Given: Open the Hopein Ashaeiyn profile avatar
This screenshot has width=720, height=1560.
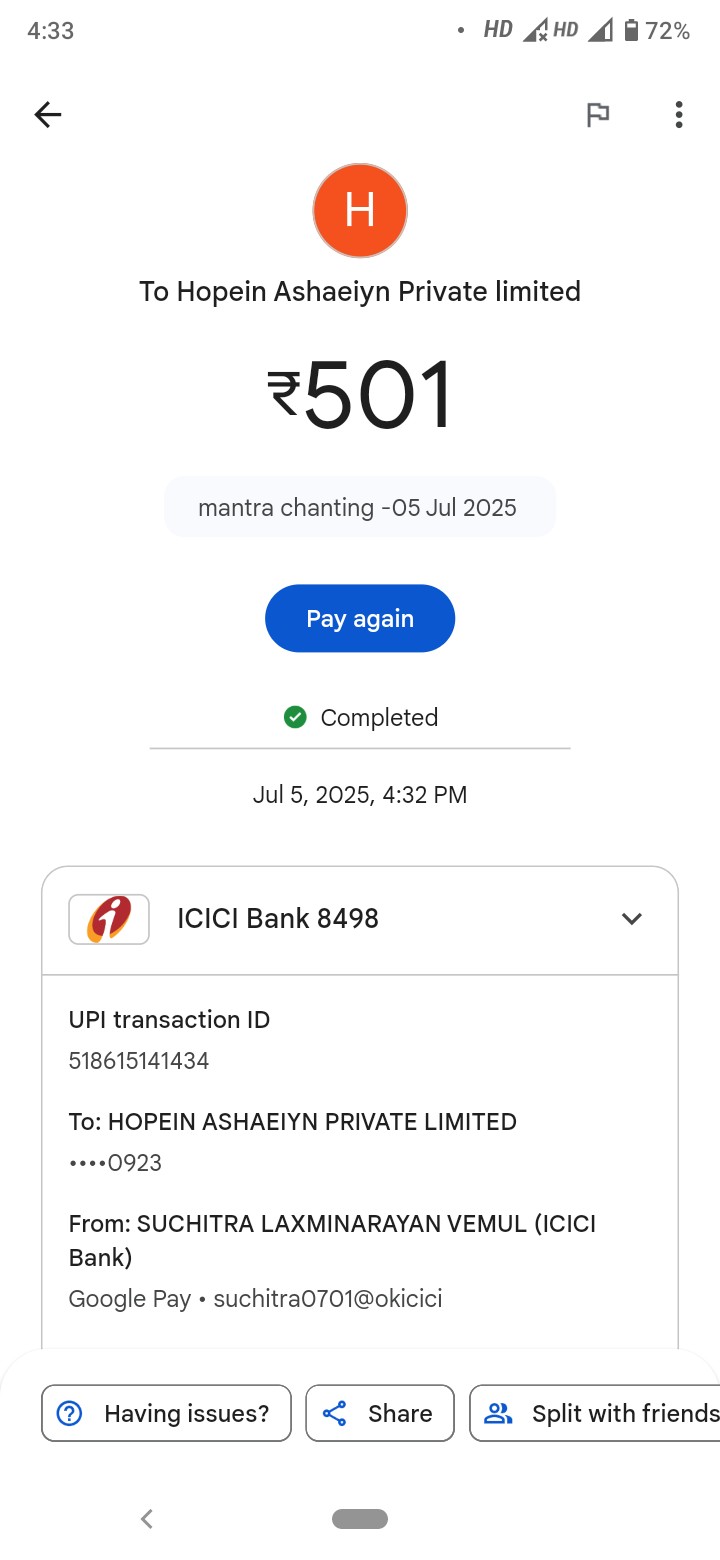Looking at the screenshot, I should [360, 211].
